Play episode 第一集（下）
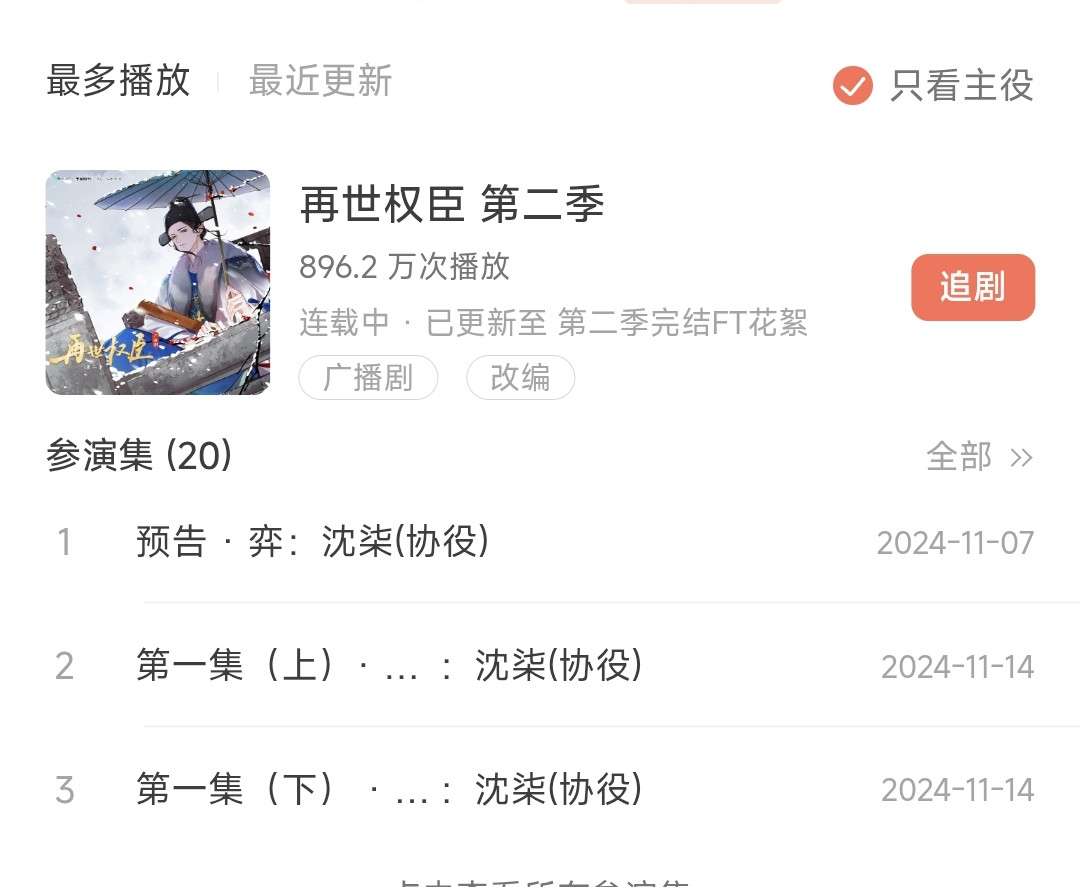This screenshot has height=887, width=1080. pos(540,789)
